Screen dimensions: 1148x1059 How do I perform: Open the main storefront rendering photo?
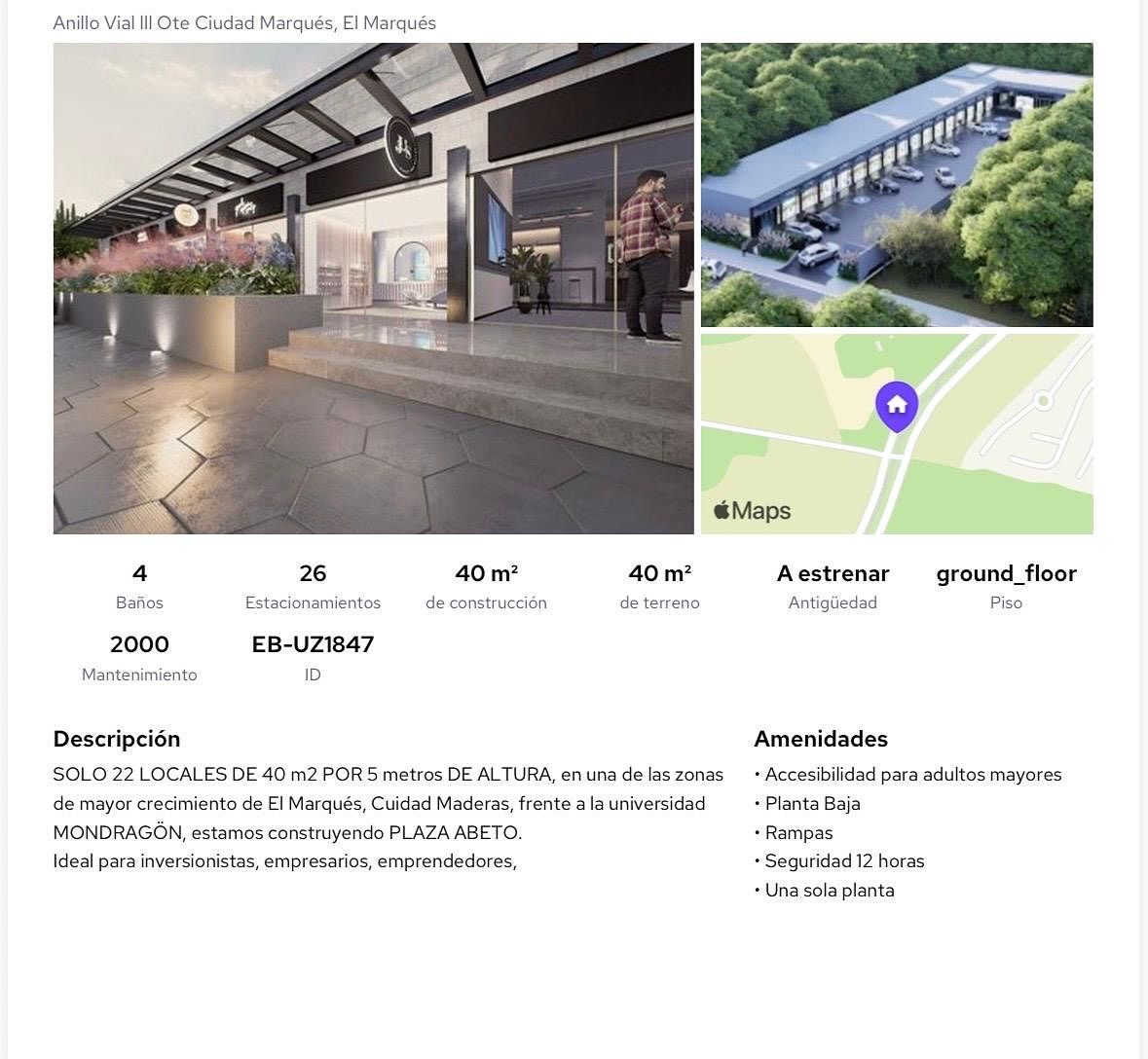click(373, 288)
